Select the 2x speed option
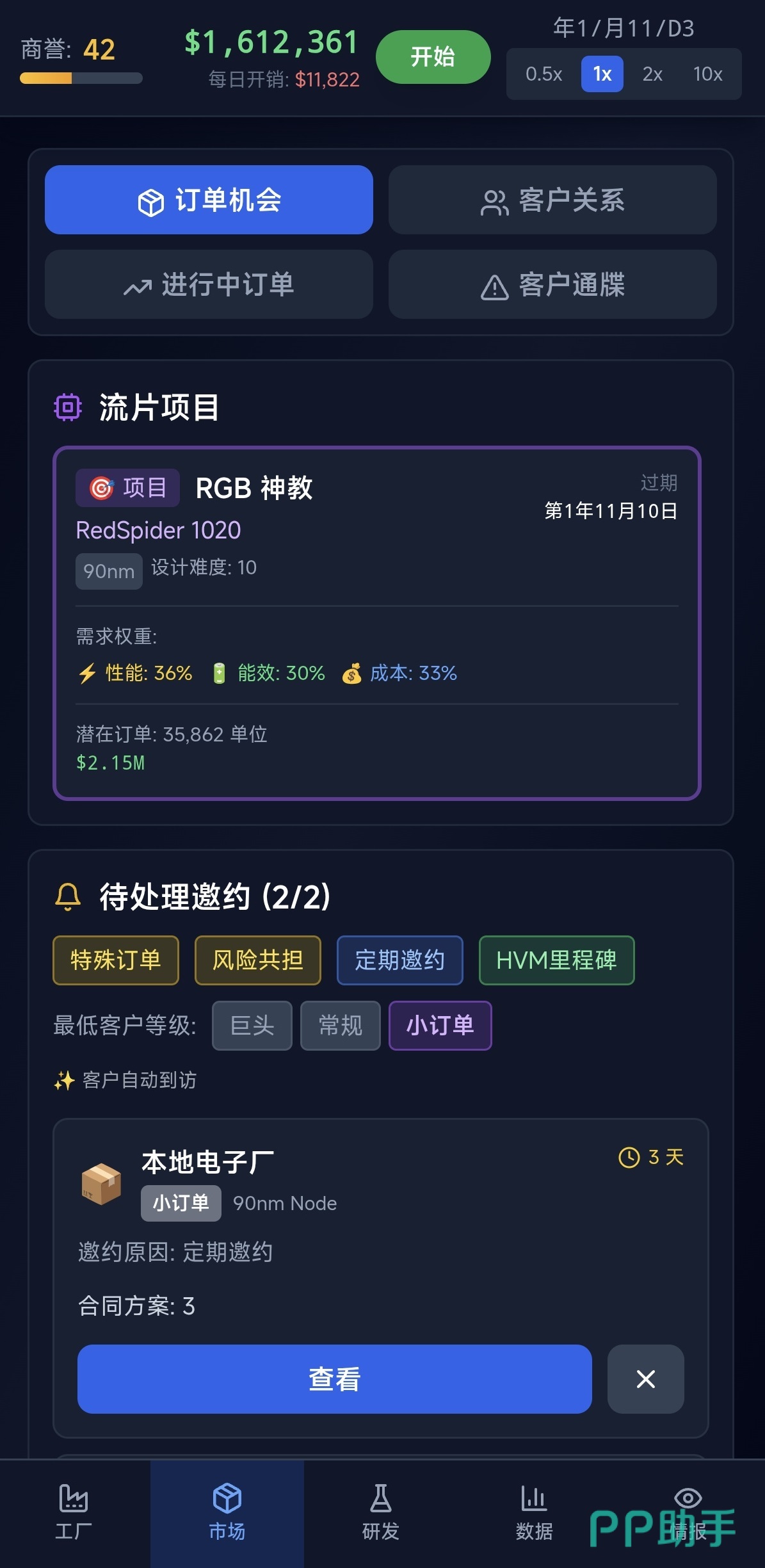 652,74
